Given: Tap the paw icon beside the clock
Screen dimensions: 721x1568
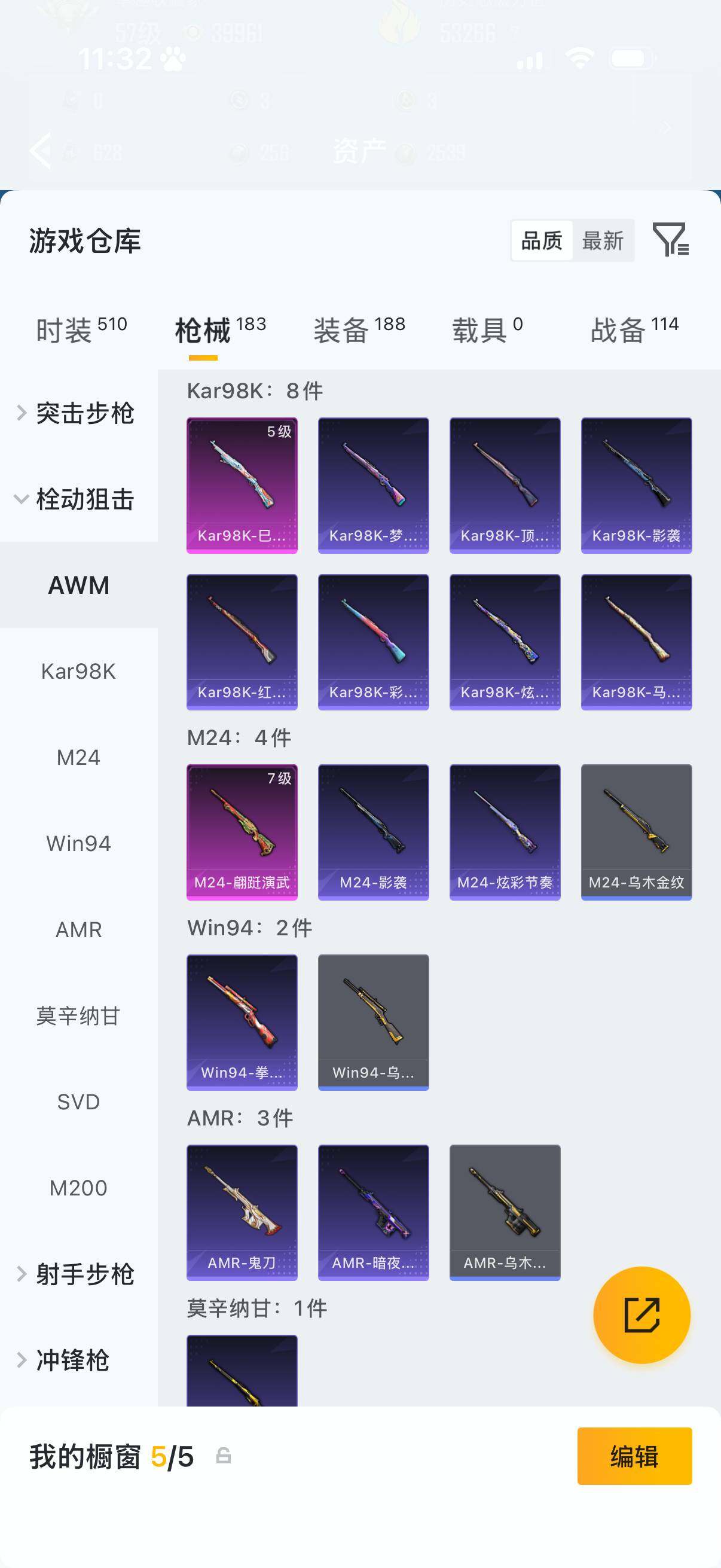Looking at the screenshot, I should [x=173, y=59].
